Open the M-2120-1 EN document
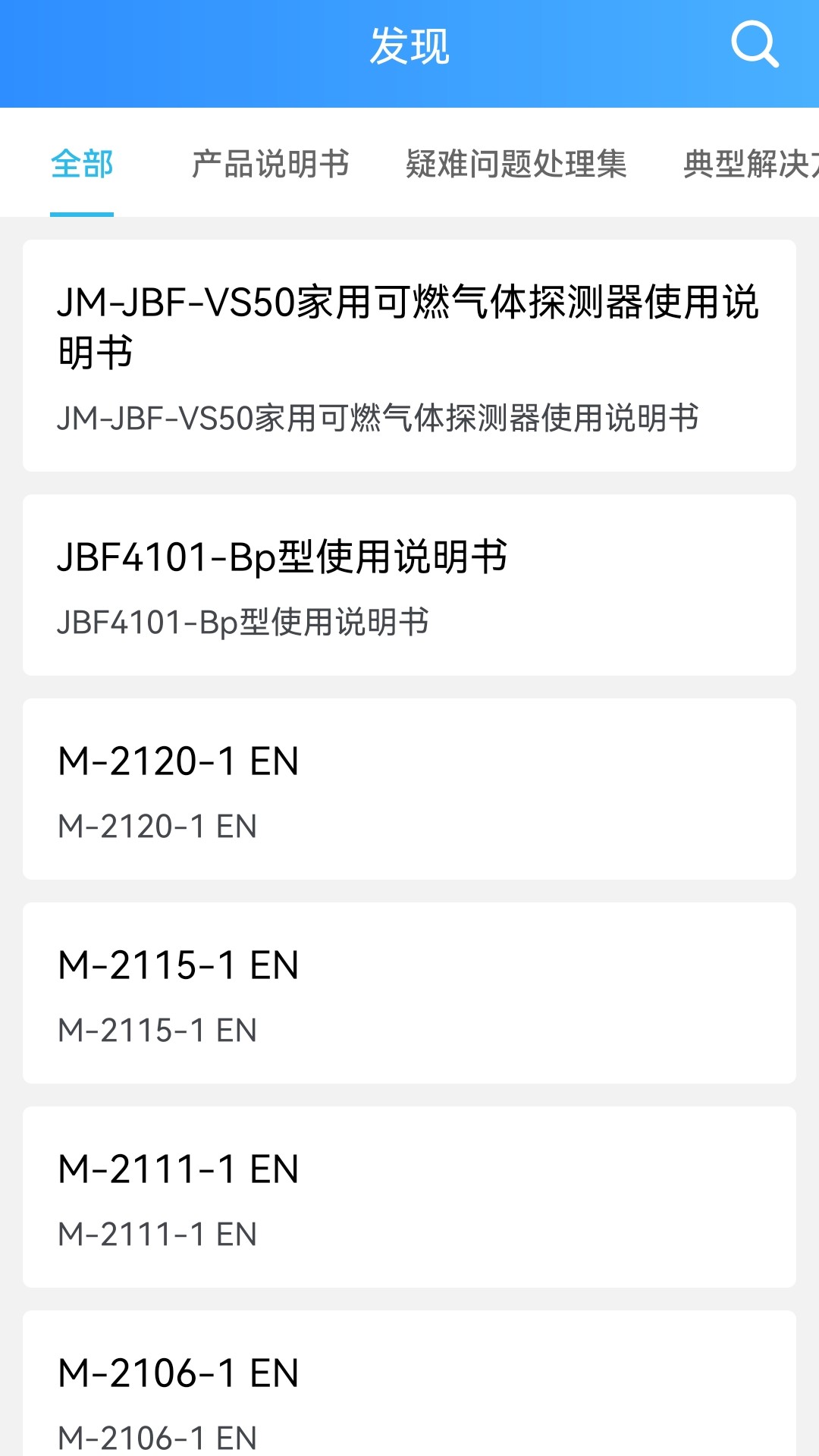 (x=409, y=789)
